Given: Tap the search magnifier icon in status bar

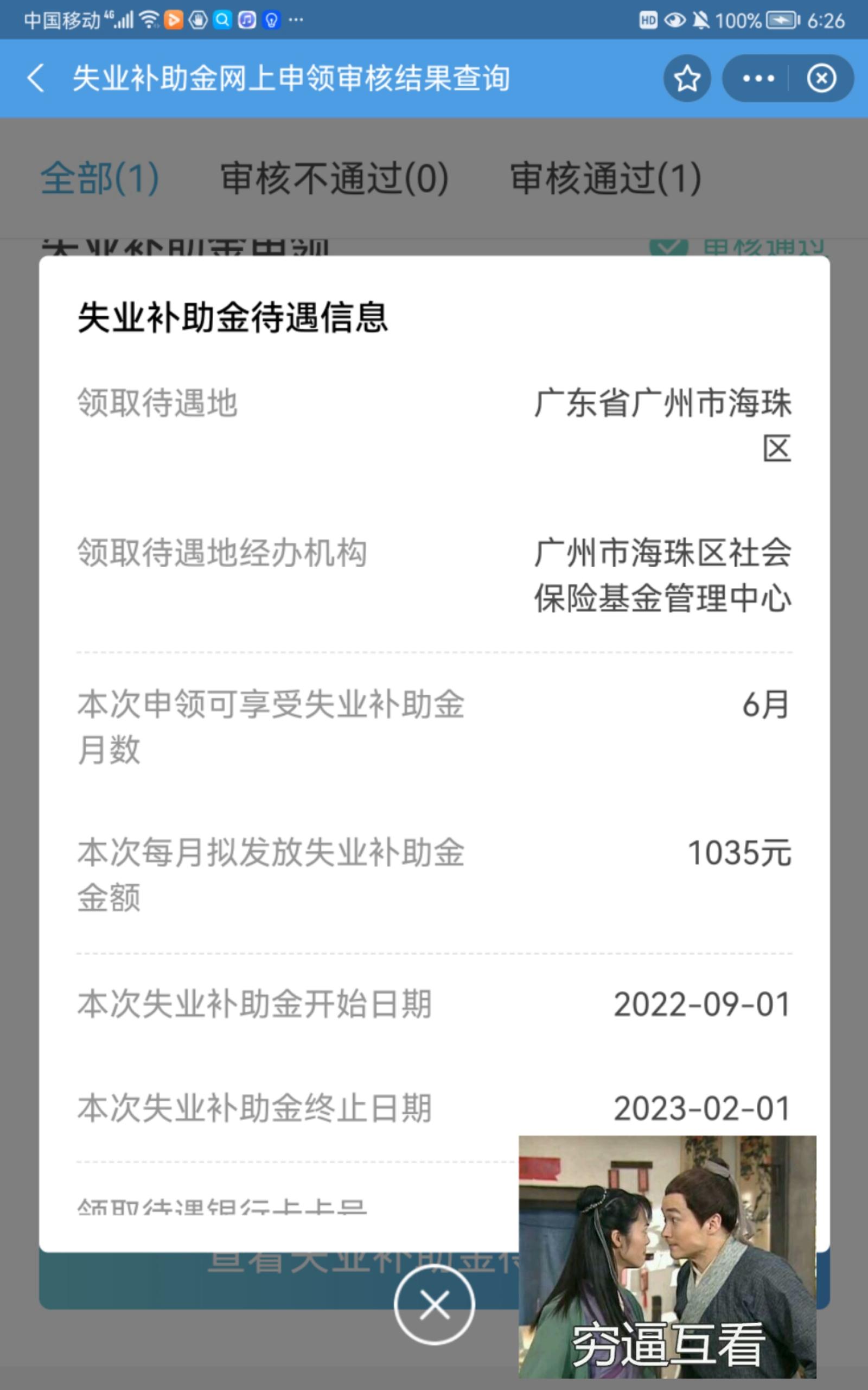Looking at the screenshot, I should (223, 18).
